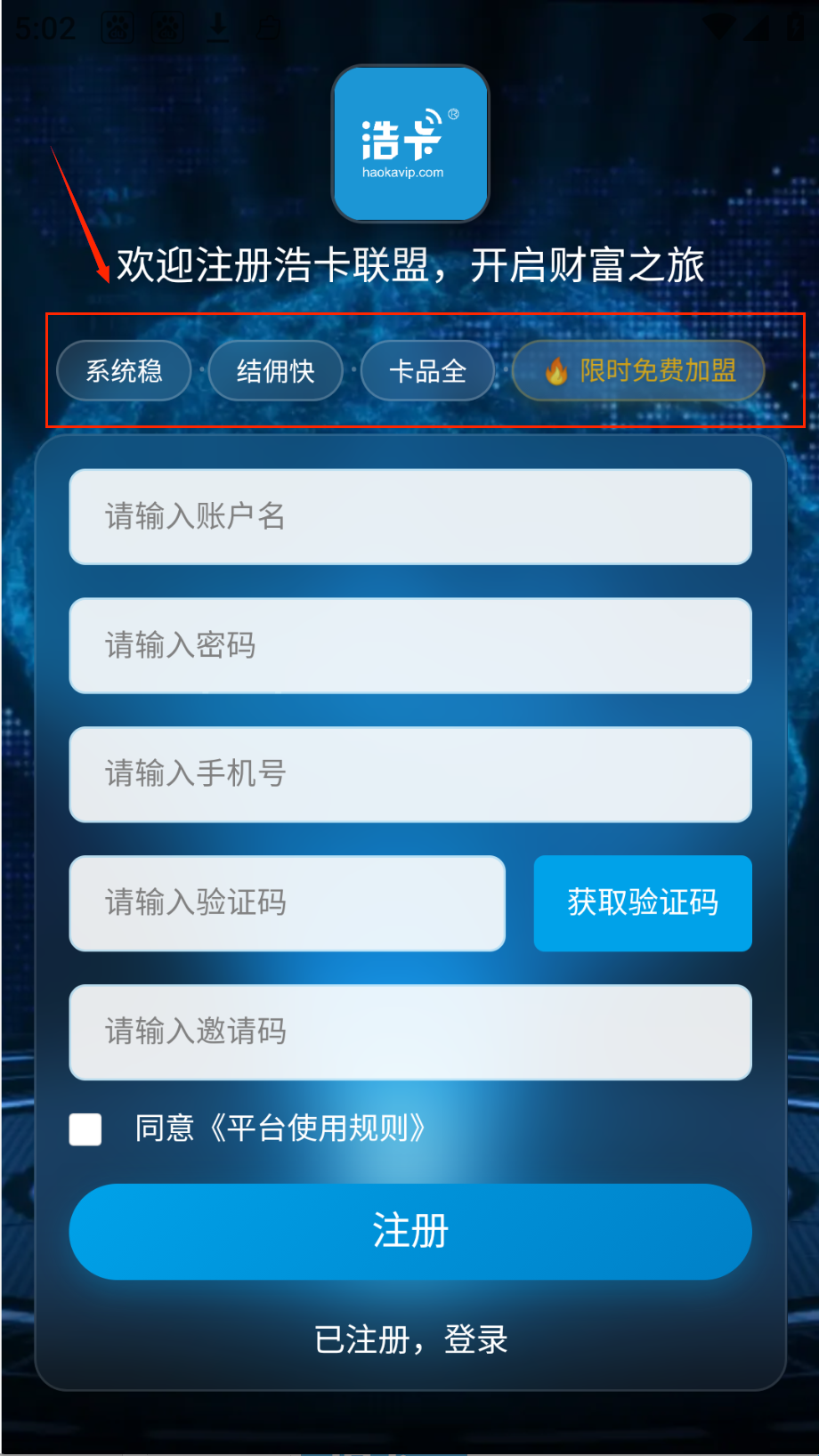Tap 获取验证码 to get a code
This screenshot has width=819, height=1456.
coord(643,903)
